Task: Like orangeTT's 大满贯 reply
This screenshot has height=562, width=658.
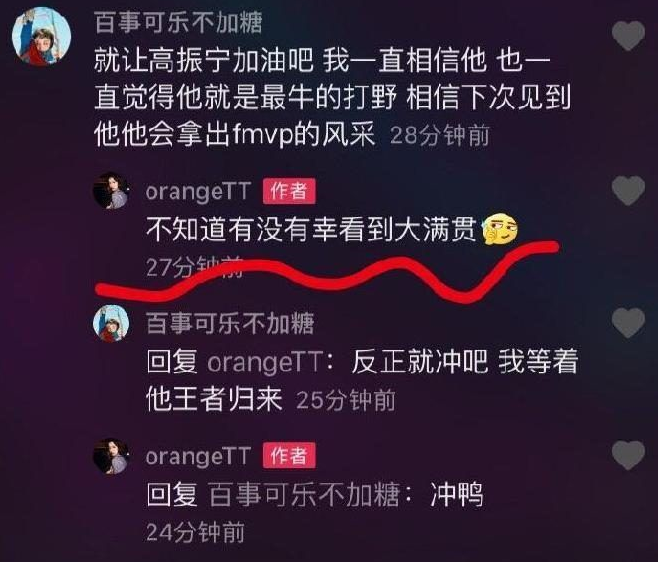Action: (x=628, y=190)
